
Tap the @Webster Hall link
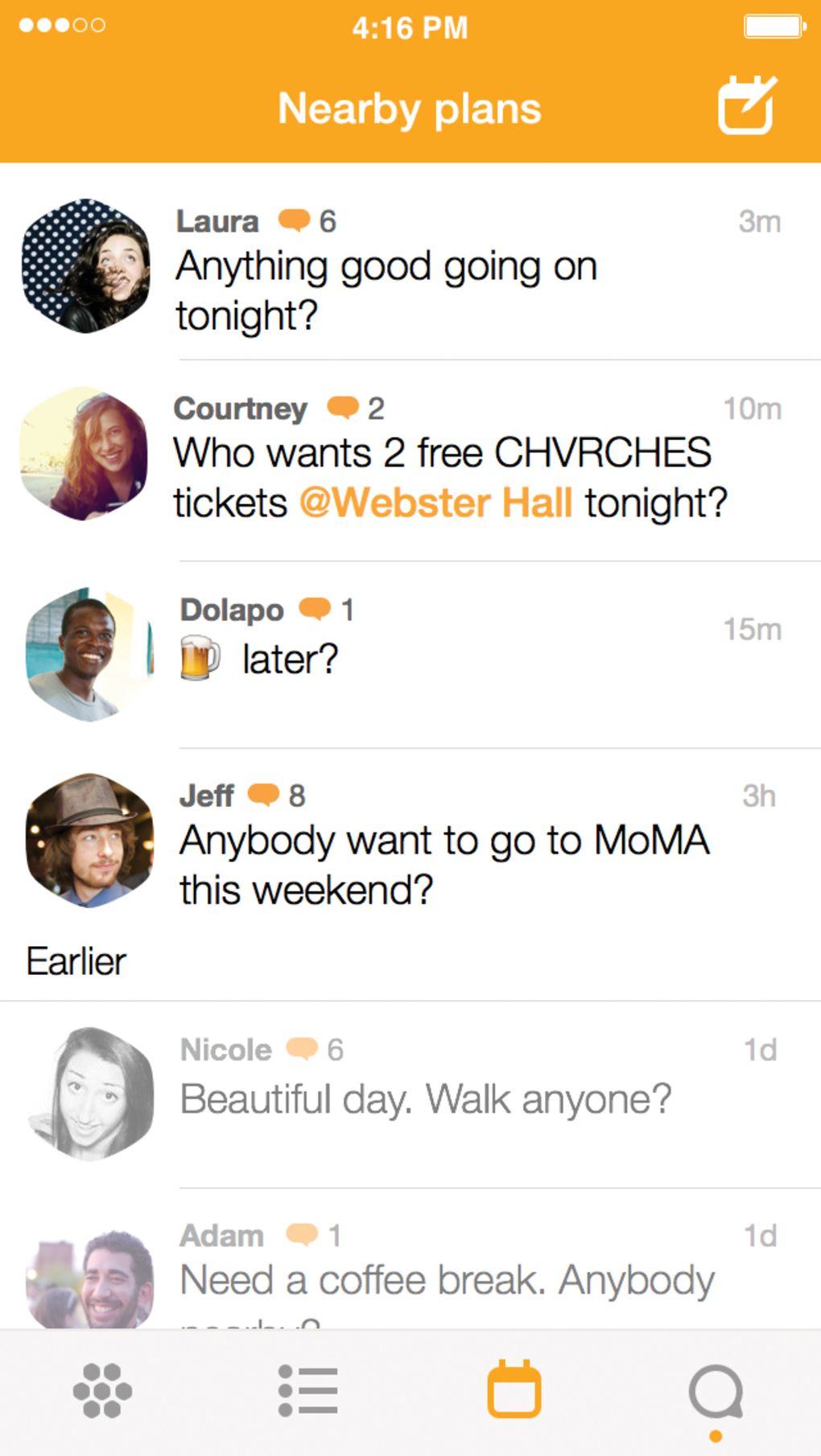(435, 503)
